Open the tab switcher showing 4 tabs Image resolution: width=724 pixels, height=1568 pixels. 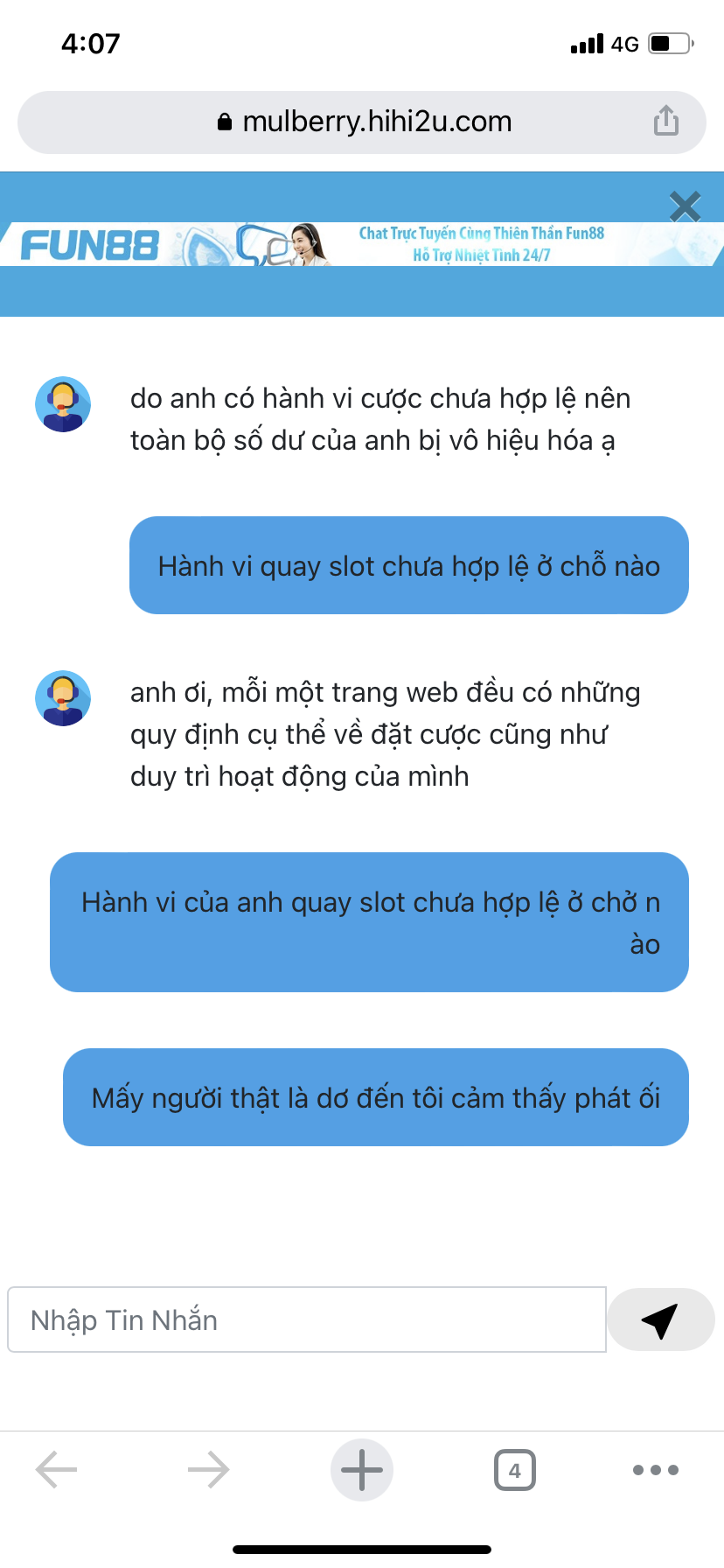[x=514, y=1470]
